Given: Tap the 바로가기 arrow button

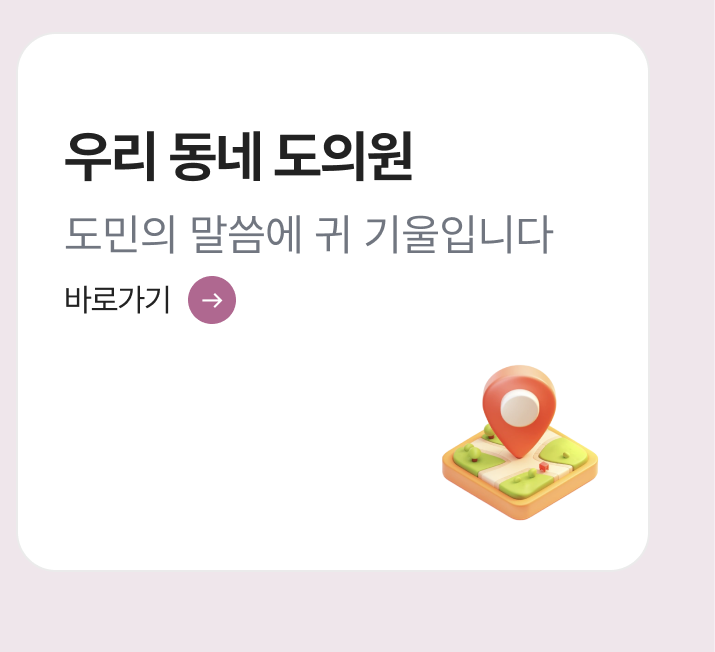Looking at the screenshot, I should 212,300.
